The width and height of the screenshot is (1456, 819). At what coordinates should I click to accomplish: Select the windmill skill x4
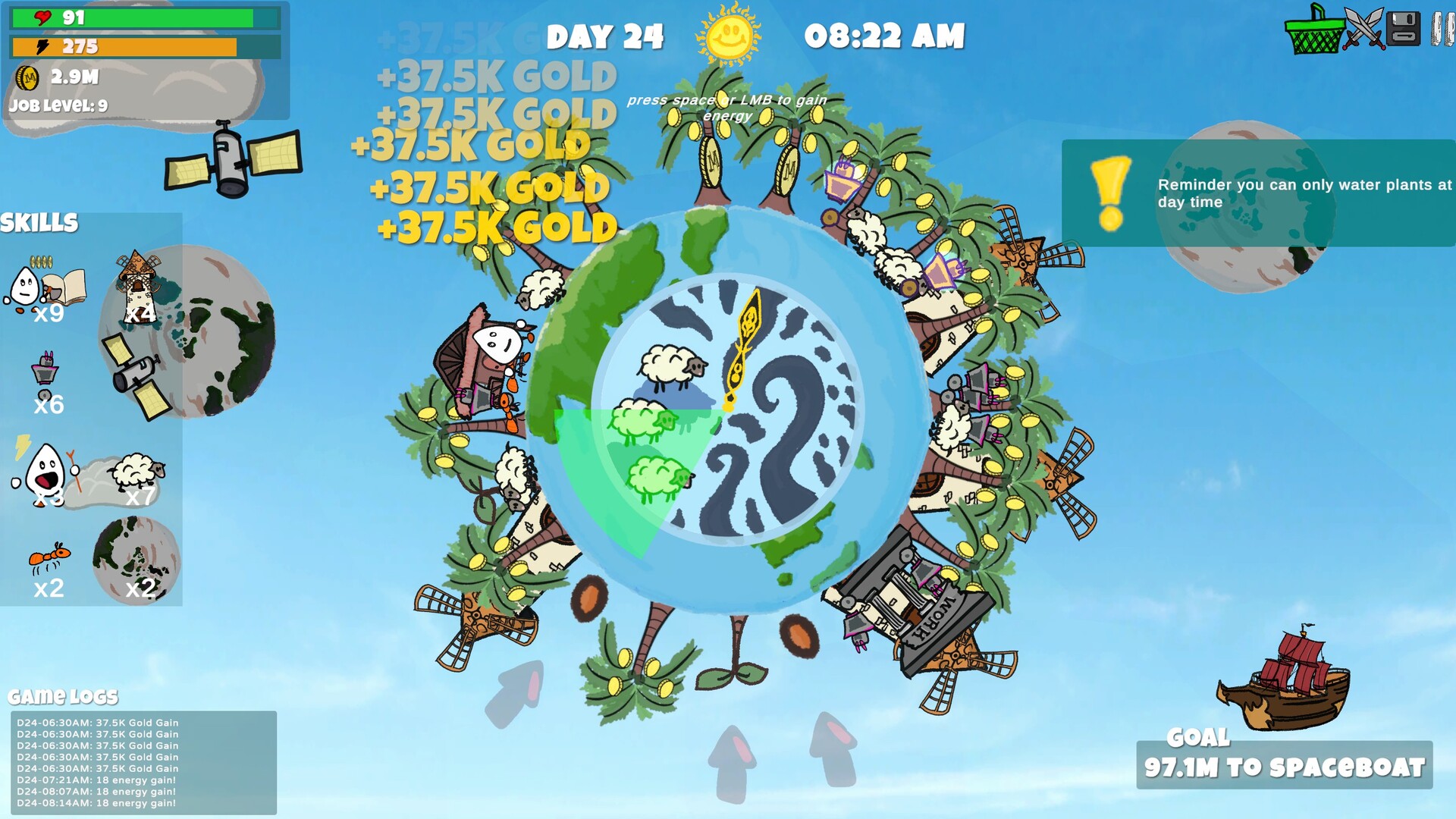point(138,288)
